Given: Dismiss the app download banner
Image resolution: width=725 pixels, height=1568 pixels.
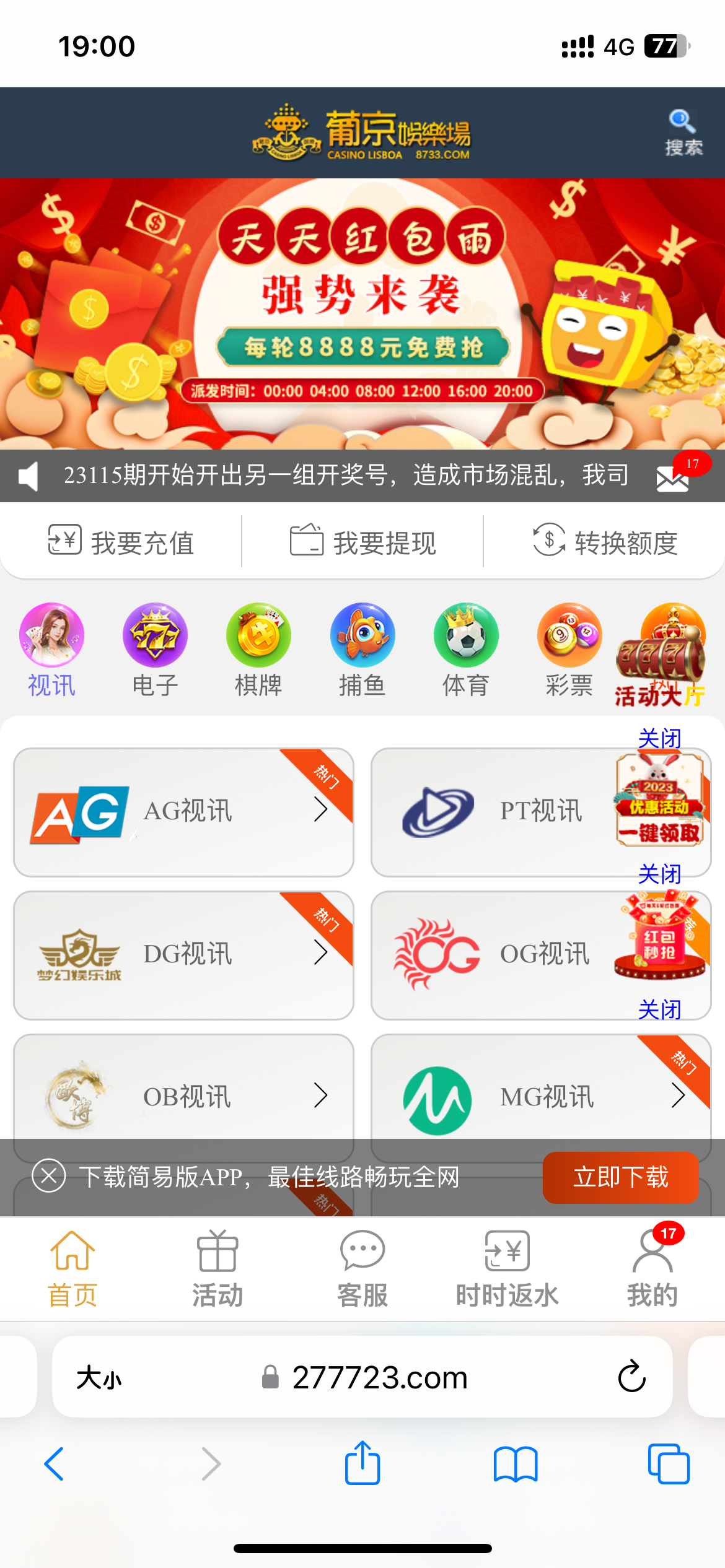Looking at the screenshot, I should pos(49,1175).
